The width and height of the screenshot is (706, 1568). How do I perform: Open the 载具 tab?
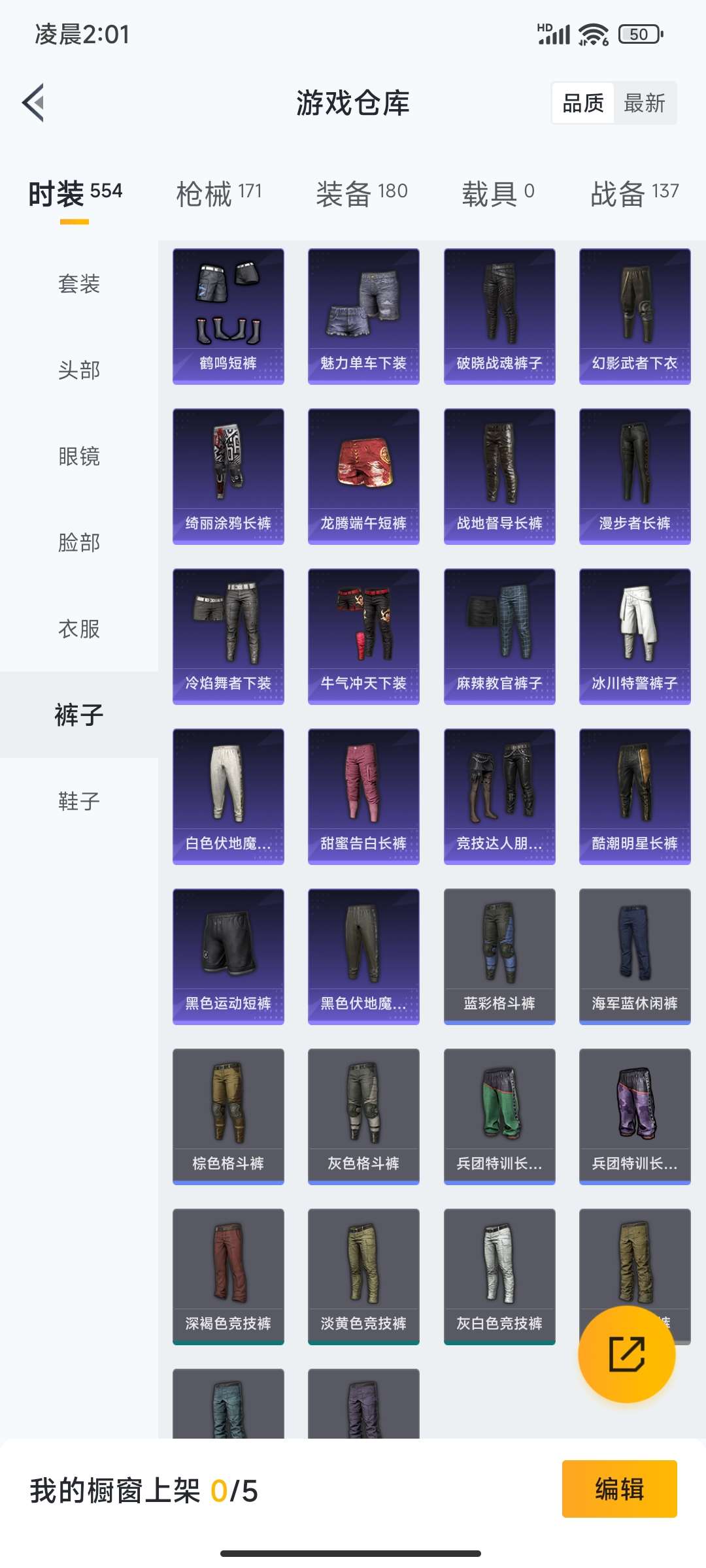498,193
